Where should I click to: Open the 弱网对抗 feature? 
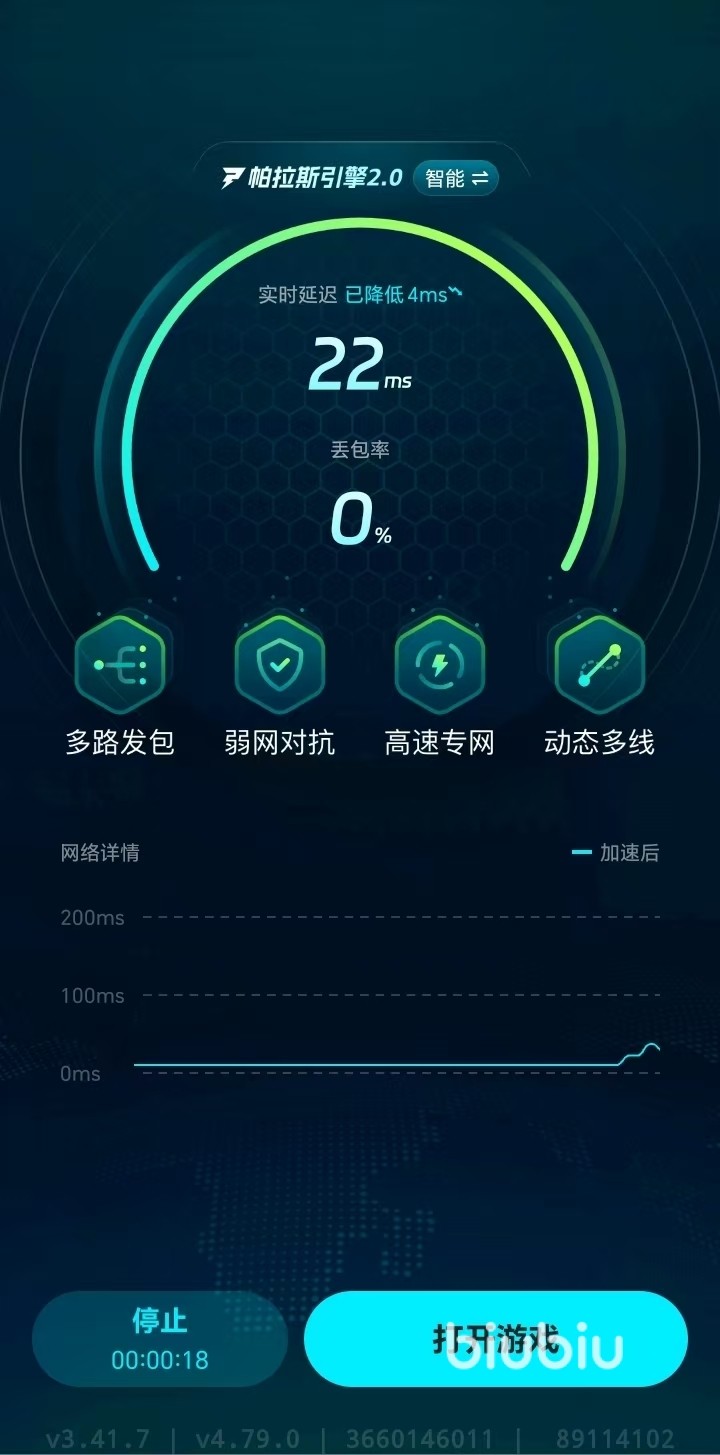click(279, 665)
